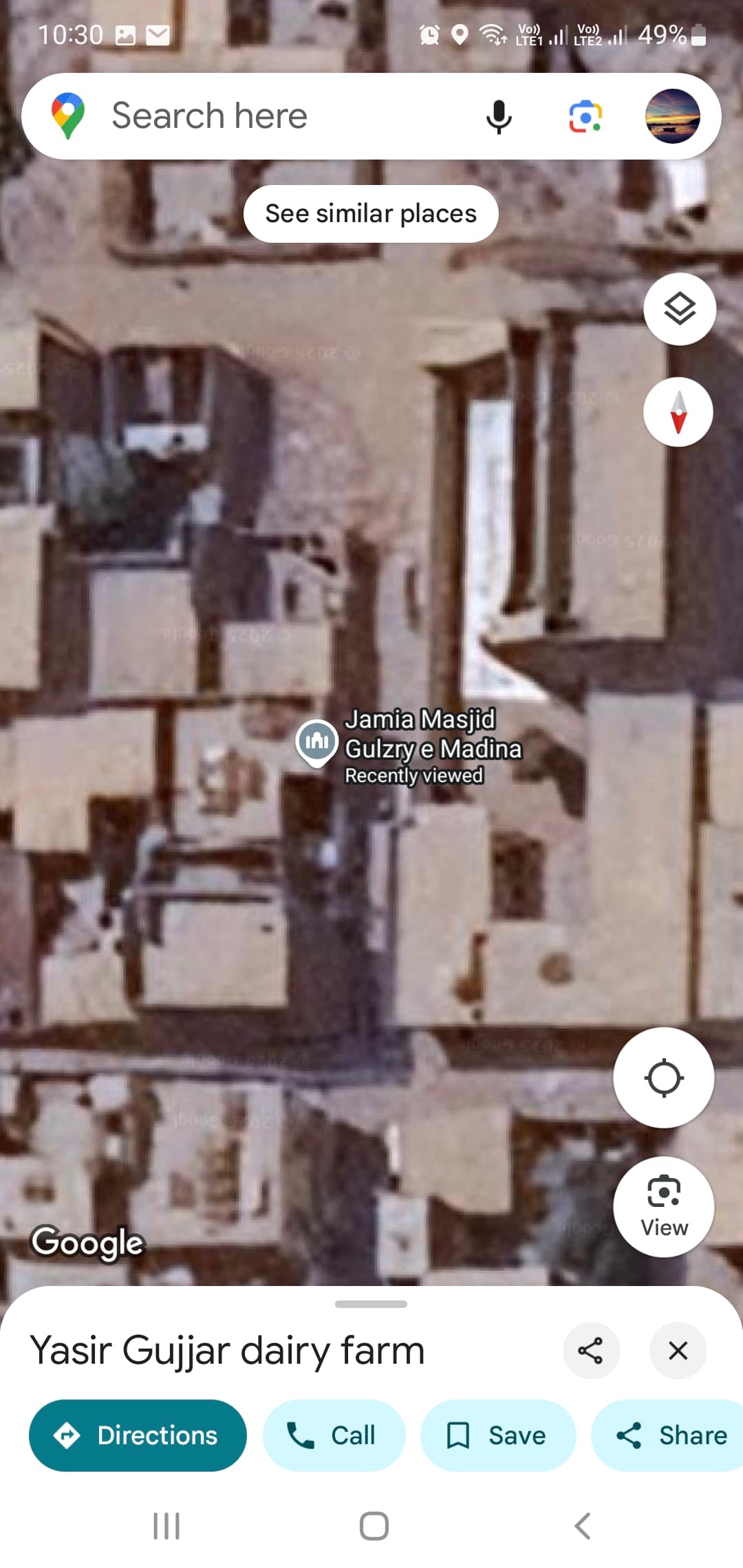The width and height of the screenshot is (743, 1568).
Task: Start voice search with the microphone
Action: [499, 116]
